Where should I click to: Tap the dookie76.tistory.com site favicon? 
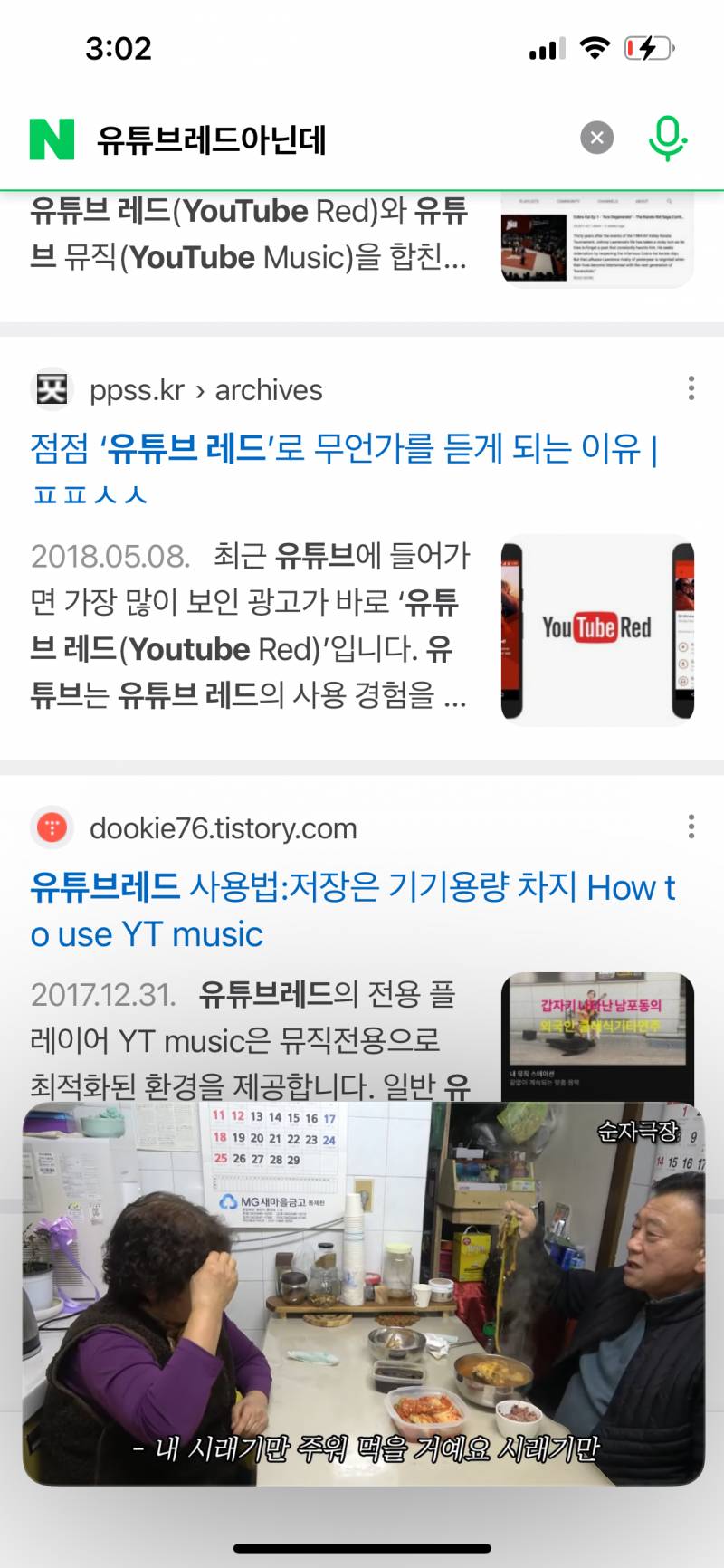click(52, 827)
